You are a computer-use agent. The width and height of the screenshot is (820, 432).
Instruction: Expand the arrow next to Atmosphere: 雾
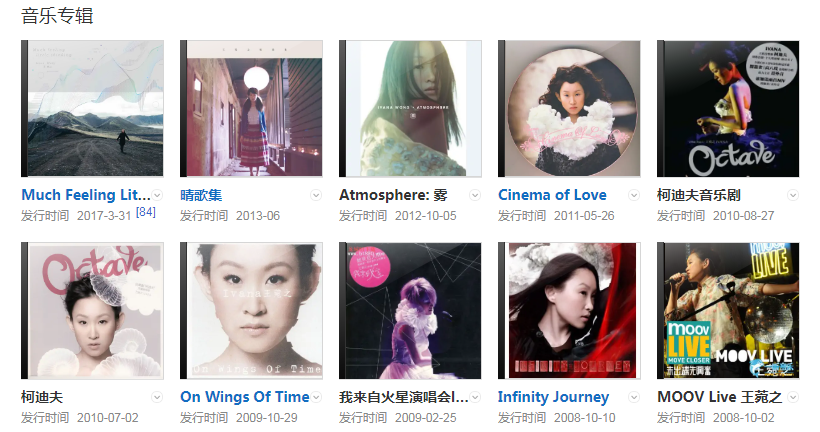(475, 195)
